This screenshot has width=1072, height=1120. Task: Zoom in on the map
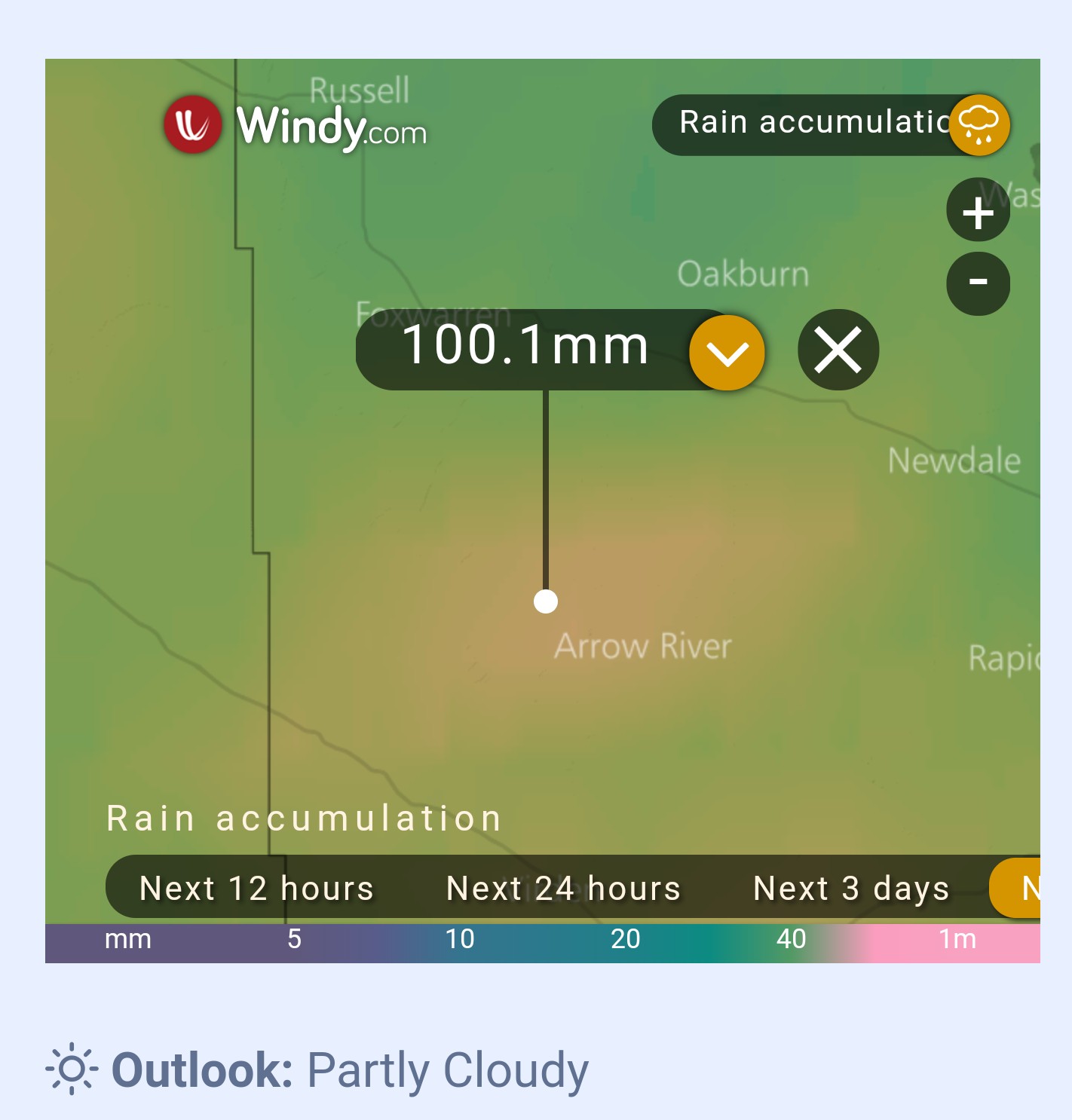[978, 210]
